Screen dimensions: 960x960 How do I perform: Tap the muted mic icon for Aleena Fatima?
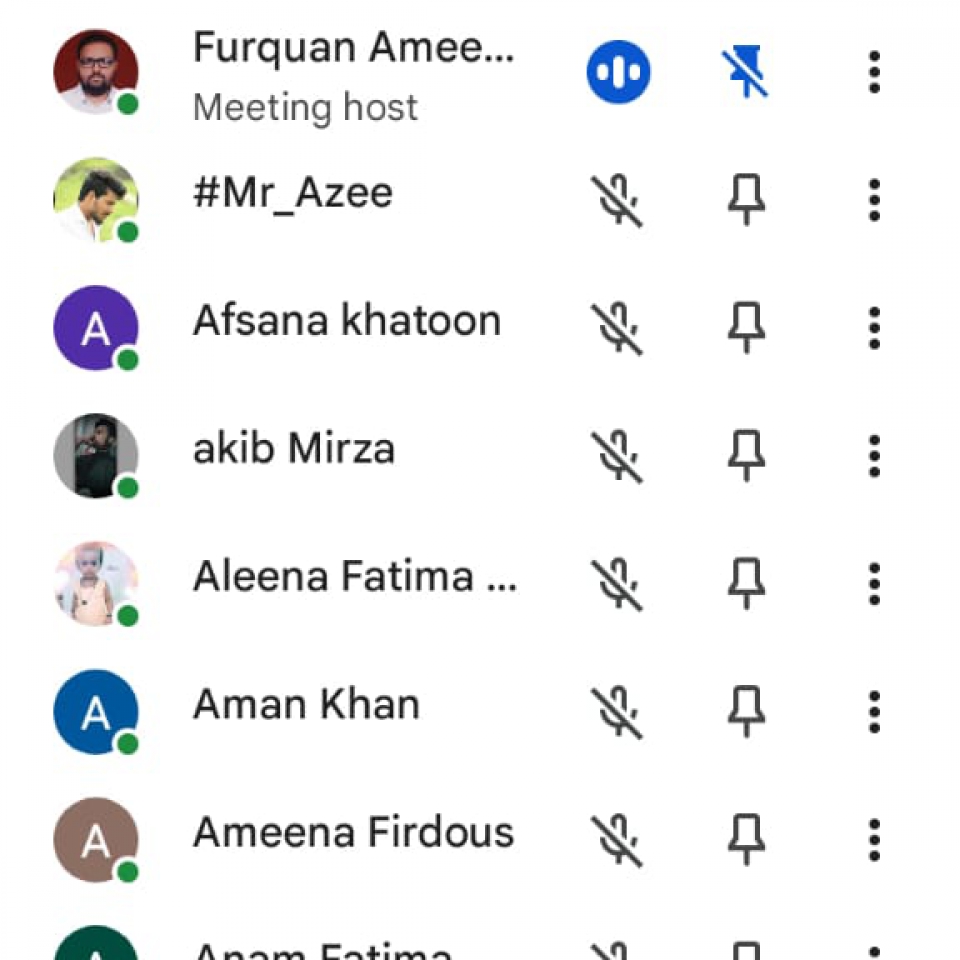point(617,584)
